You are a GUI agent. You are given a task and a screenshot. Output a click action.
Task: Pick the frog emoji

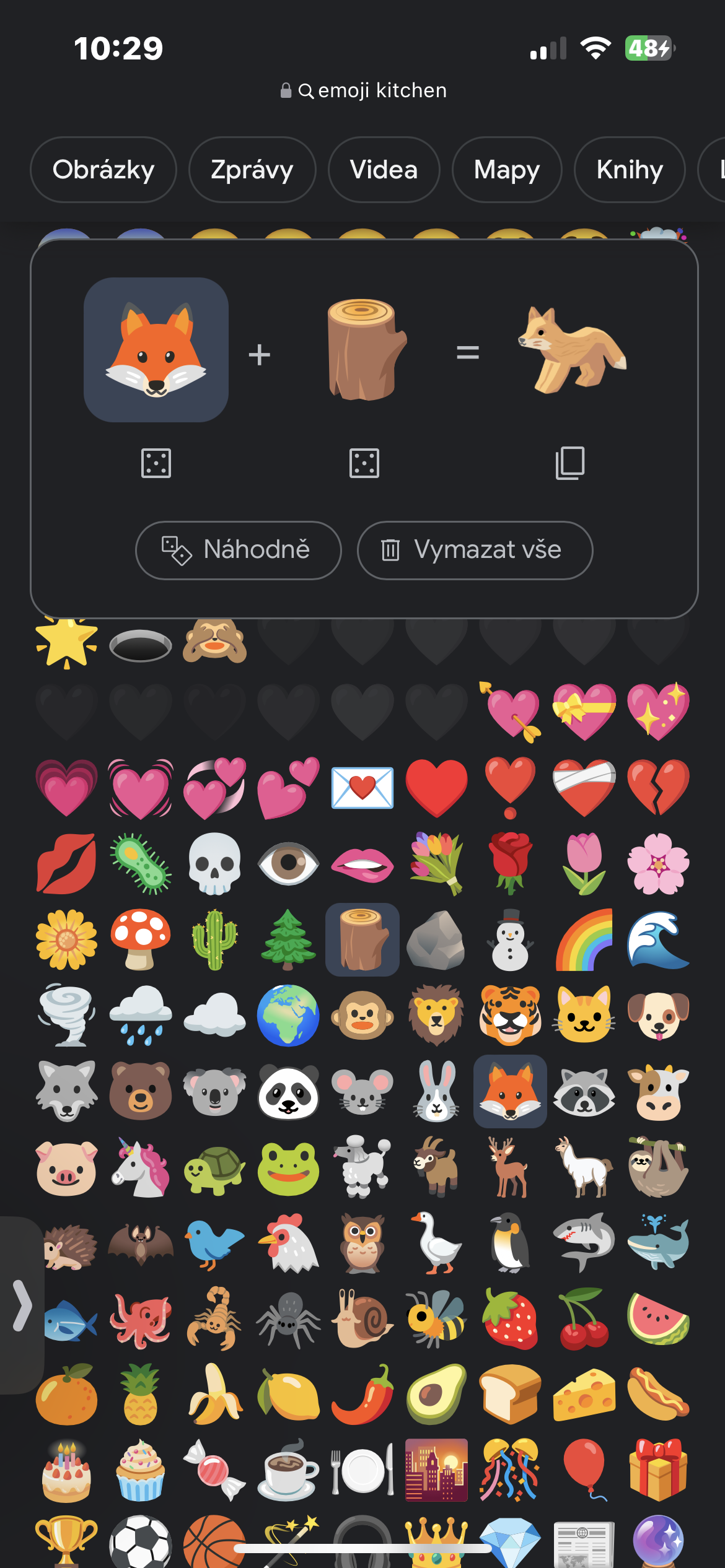tap(289, 1169)
